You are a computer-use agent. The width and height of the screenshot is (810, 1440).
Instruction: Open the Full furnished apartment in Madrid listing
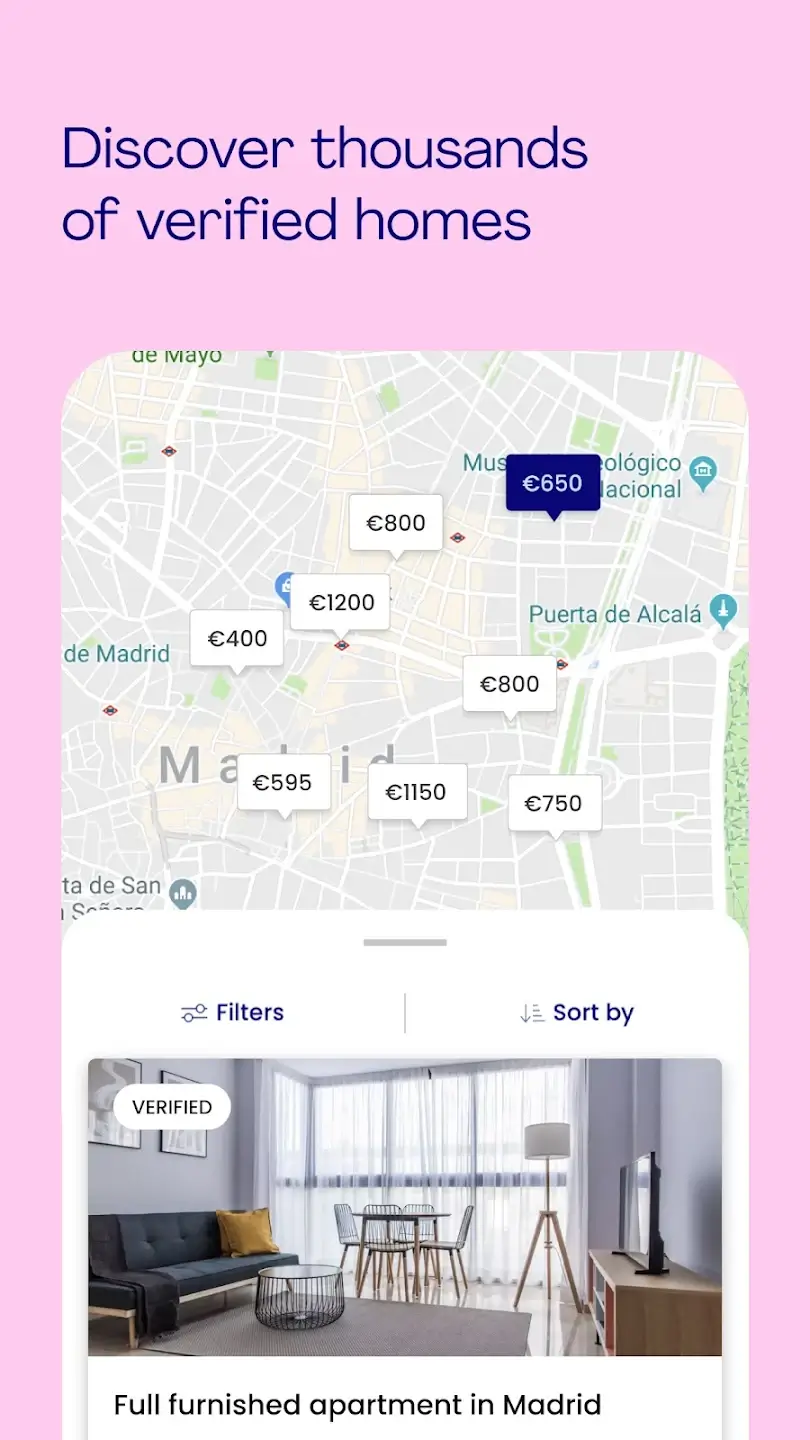[360, 1404]
